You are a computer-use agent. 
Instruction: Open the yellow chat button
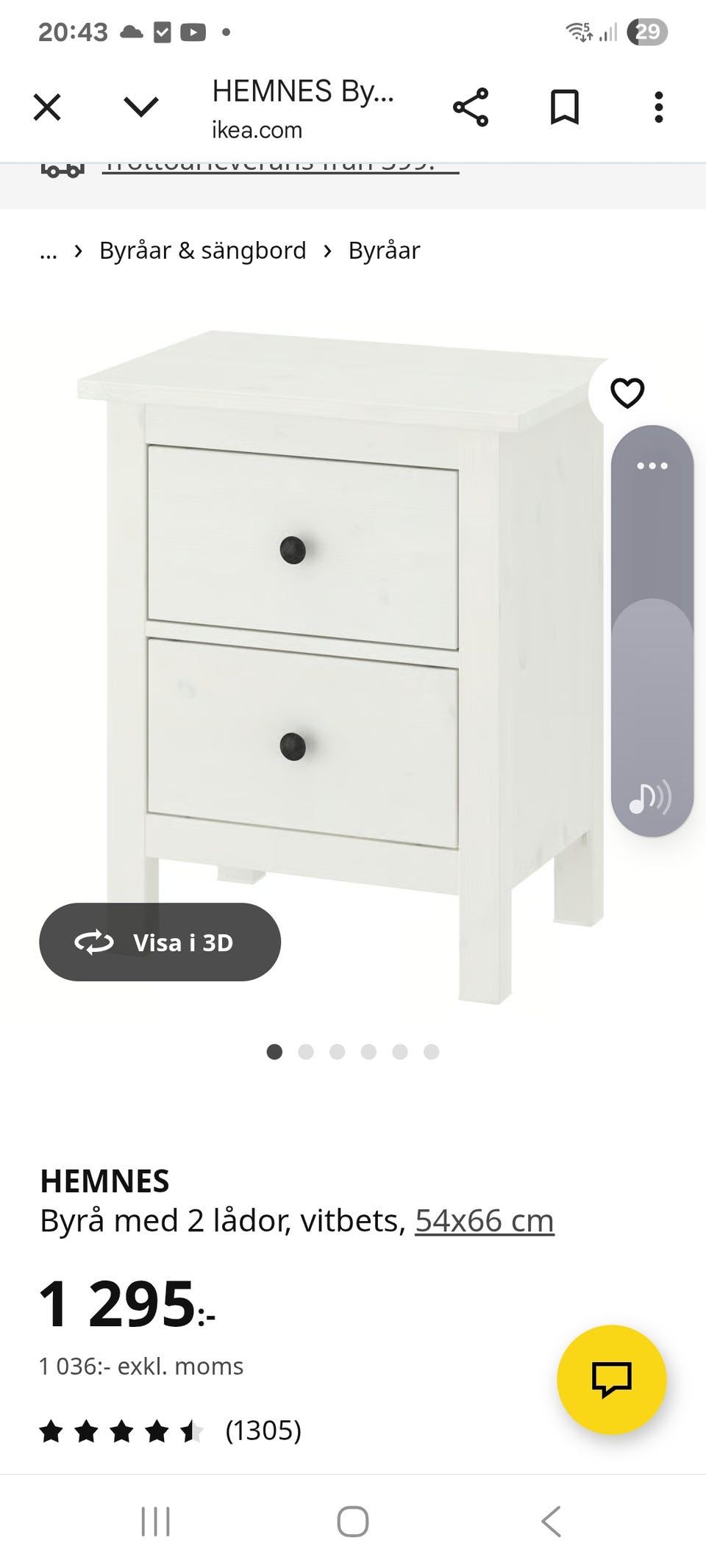[612, 1379]
